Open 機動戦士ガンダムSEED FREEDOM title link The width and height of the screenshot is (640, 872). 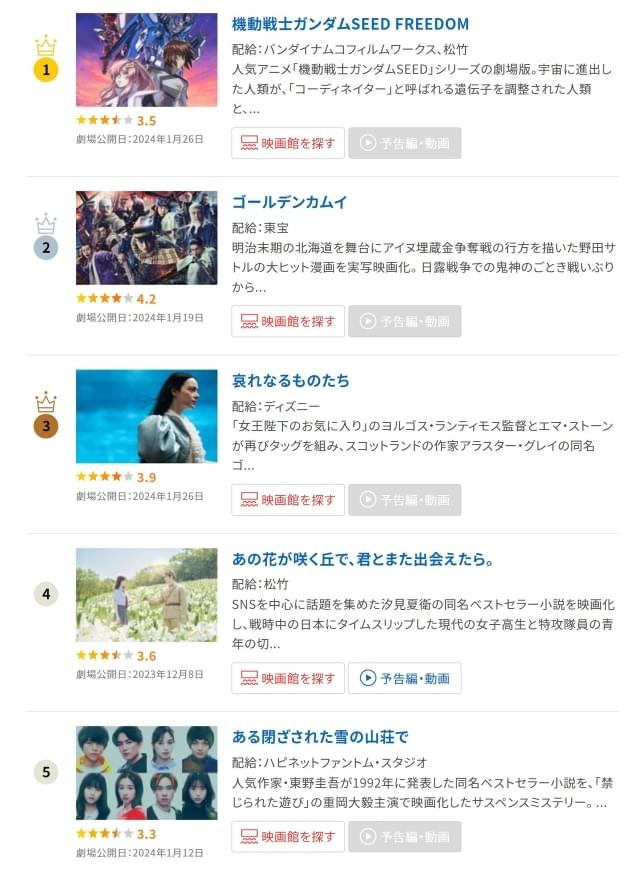pyautogui.click(x=350, y=24)
